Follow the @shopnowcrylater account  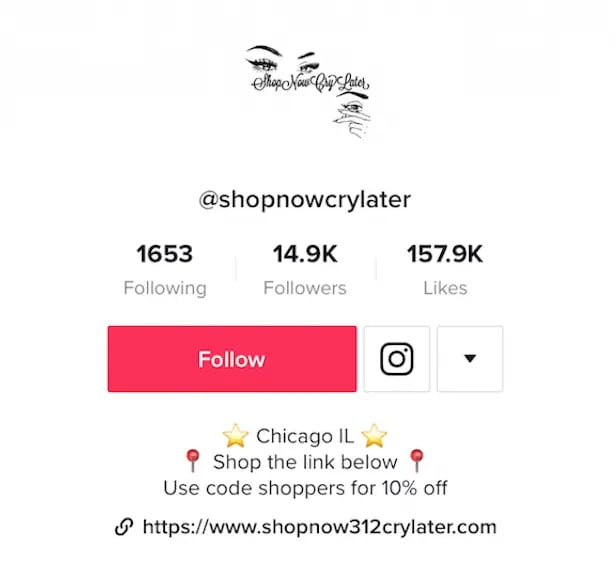click(x=232, y=359)
